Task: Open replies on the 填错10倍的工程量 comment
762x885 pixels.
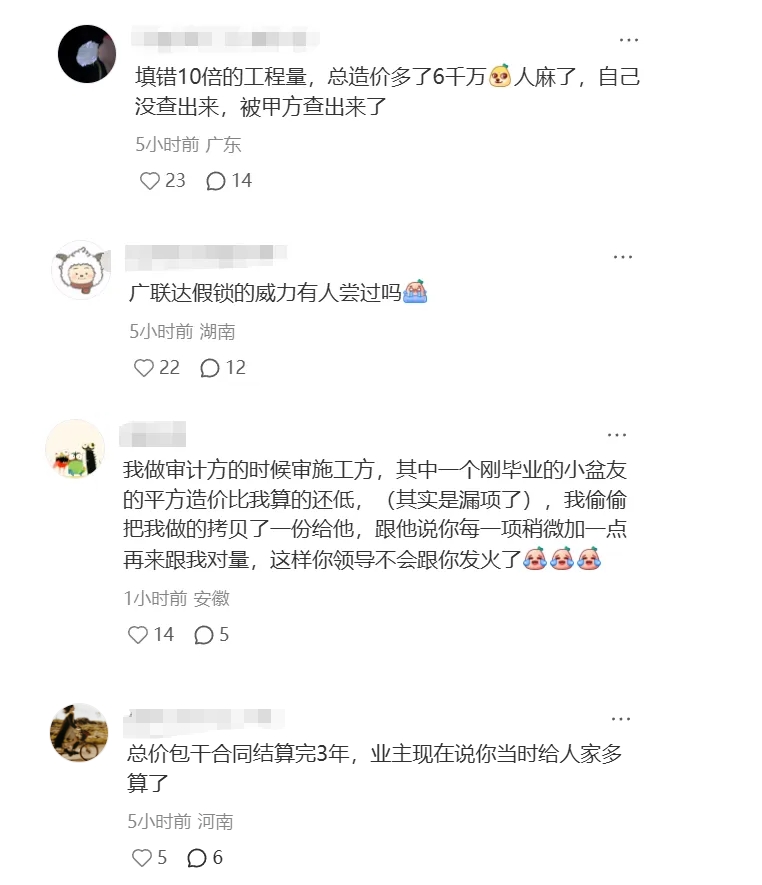Action: tap(216, 181)
